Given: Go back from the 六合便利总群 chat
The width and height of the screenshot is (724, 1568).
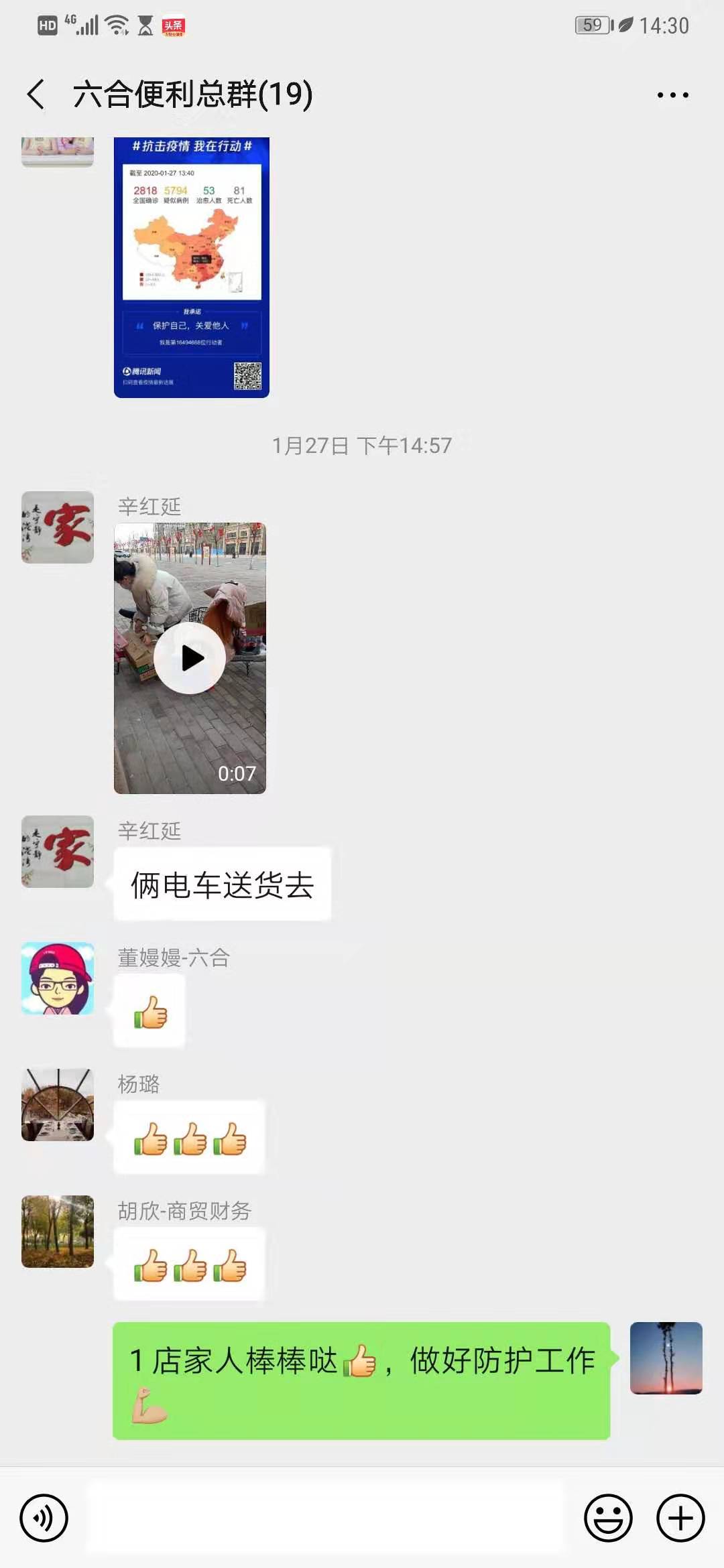Looking at the screenshot, I should 37,94.
